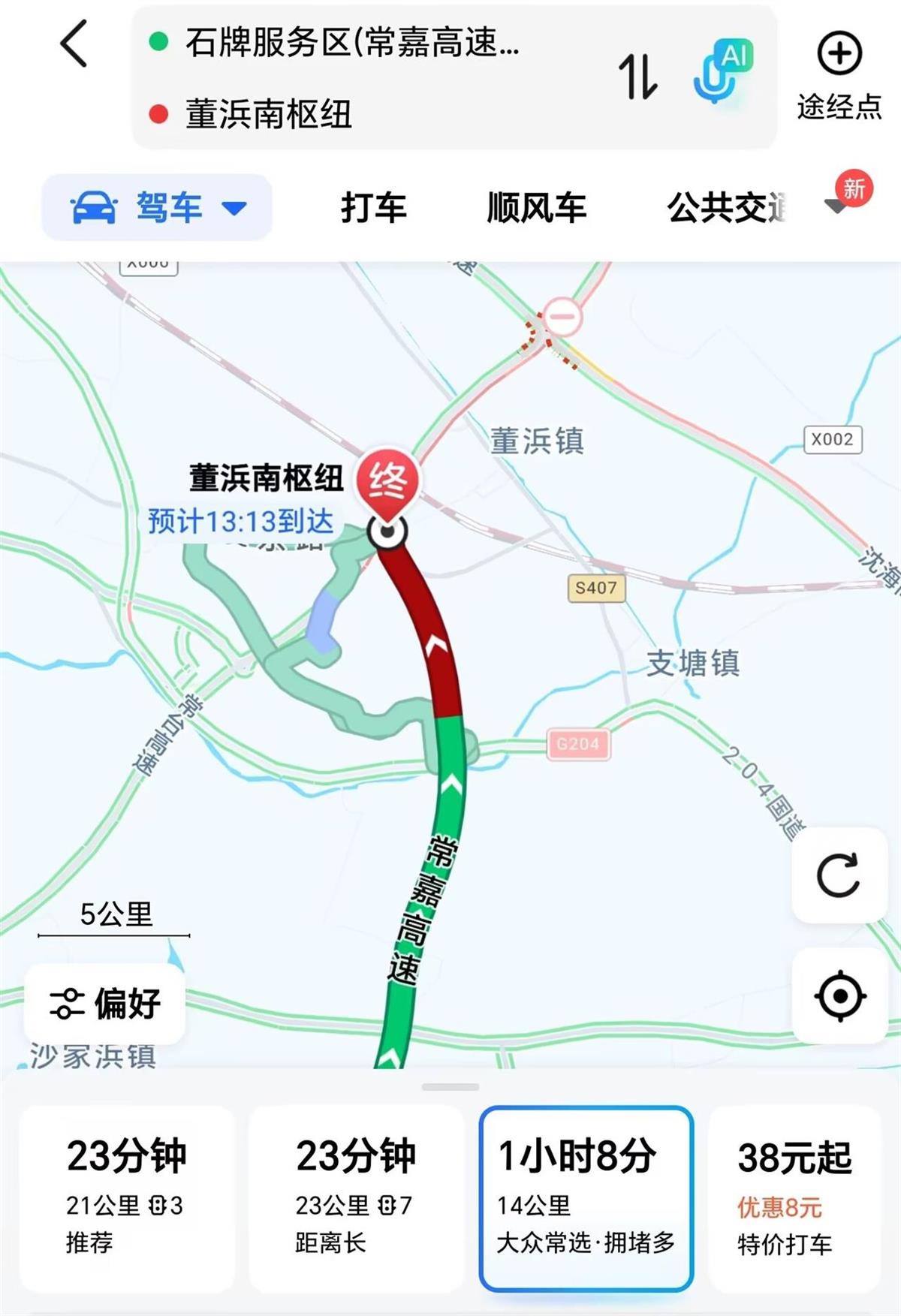Image resolution: width=901 pixels, height=1316 pixels.
Task: Open route preferences 偏好
Action: click(105, 1004)
